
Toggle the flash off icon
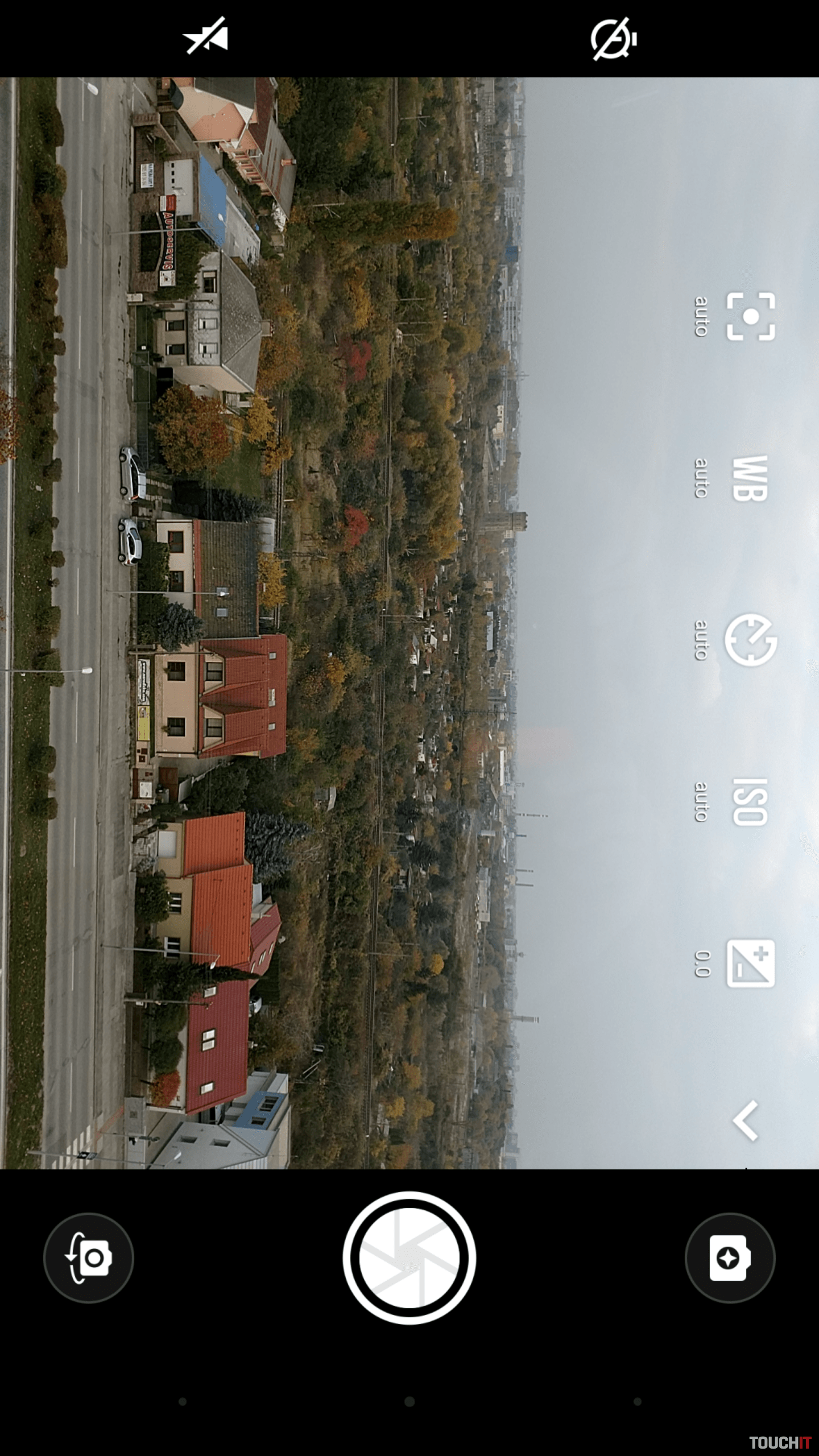click(206, 38)
